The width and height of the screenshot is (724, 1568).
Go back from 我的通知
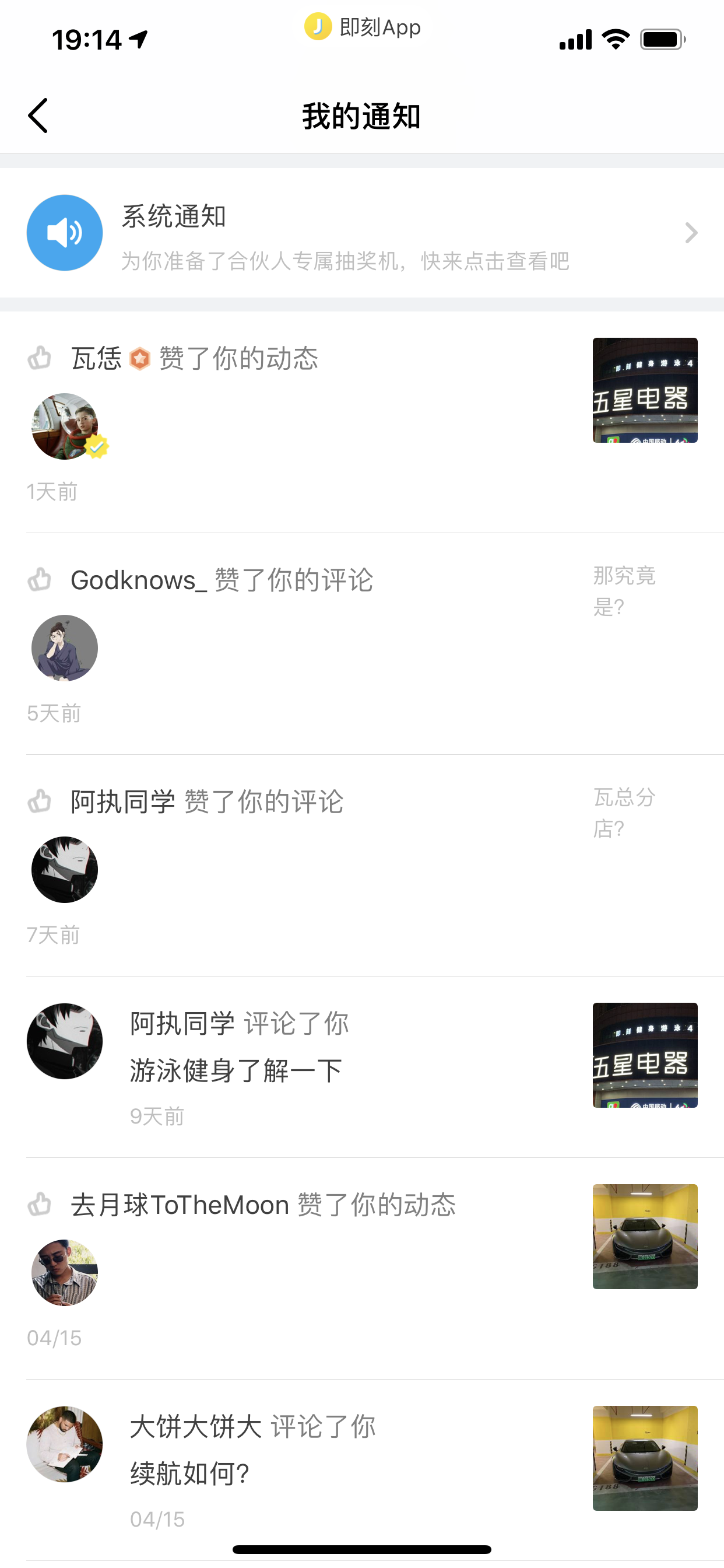(x=38, y=116)
